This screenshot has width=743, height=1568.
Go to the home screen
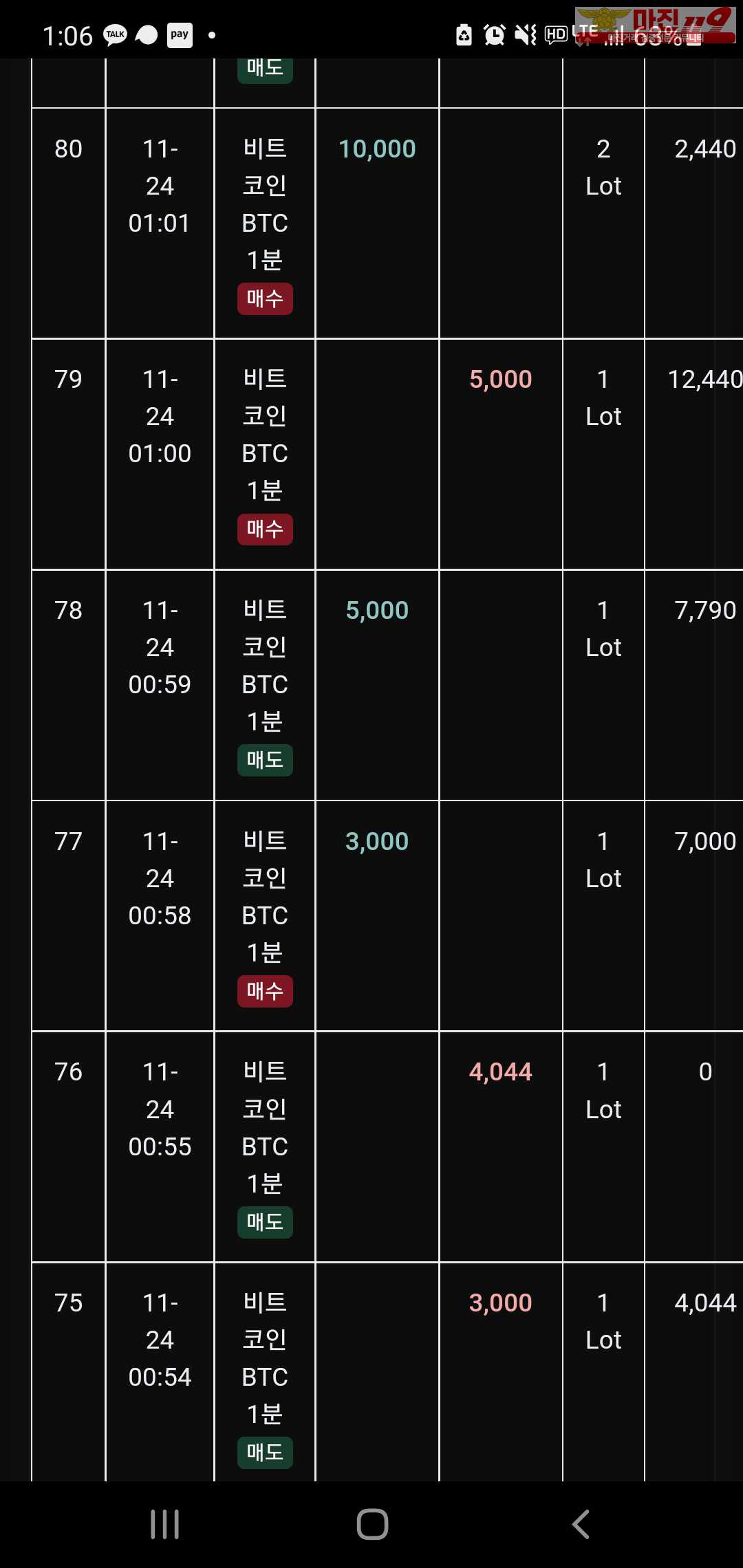click(x=372, y=1524)
